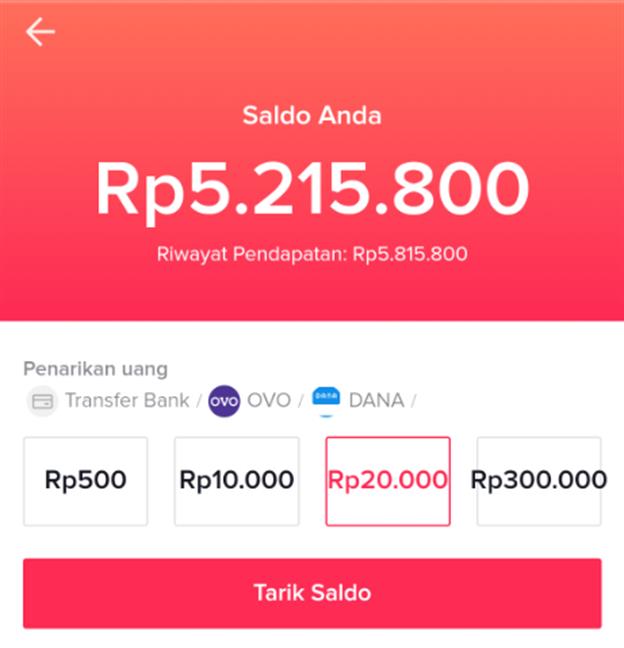Select the Rp500 withdrawal amount

(x=86, y=481)
